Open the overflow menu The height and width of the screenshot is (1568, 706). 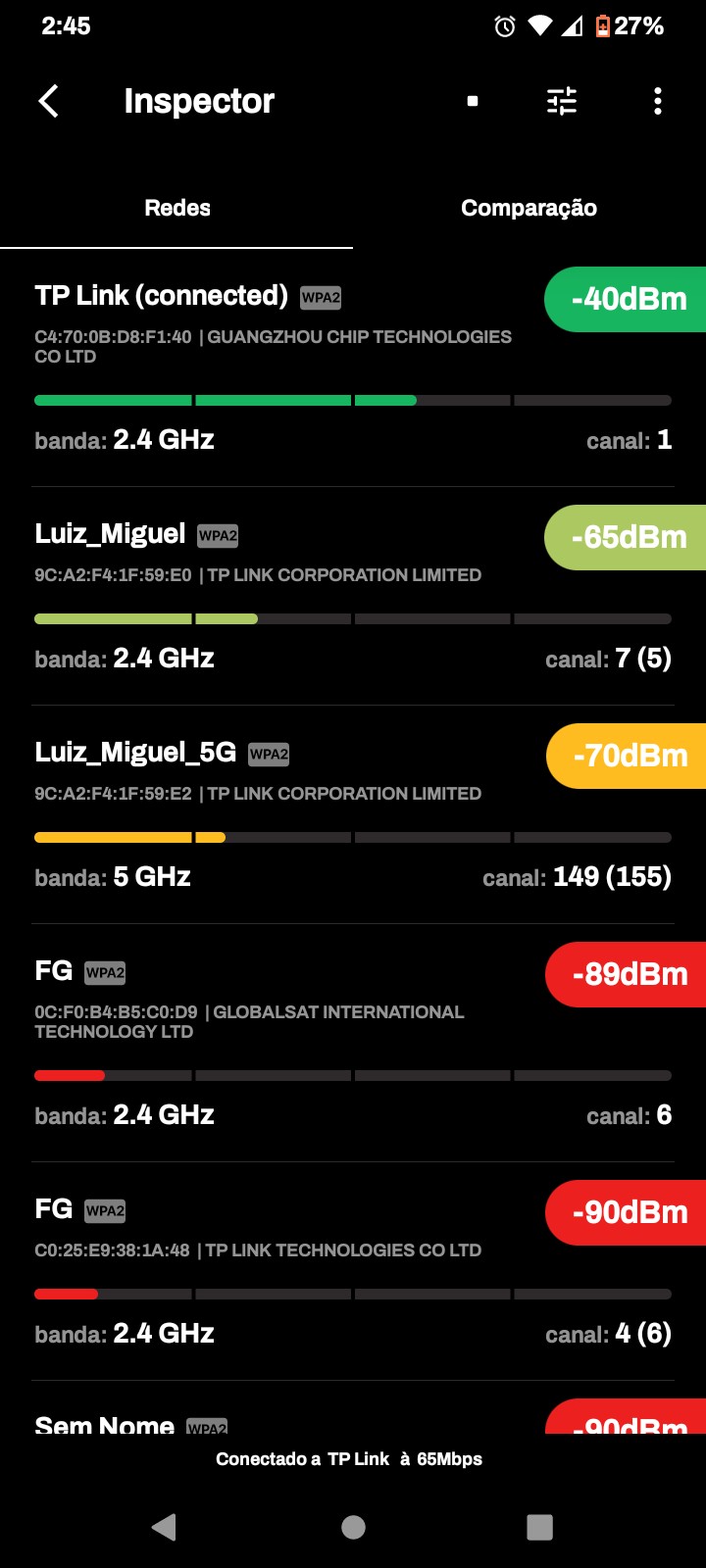click(x=657, y=101)
